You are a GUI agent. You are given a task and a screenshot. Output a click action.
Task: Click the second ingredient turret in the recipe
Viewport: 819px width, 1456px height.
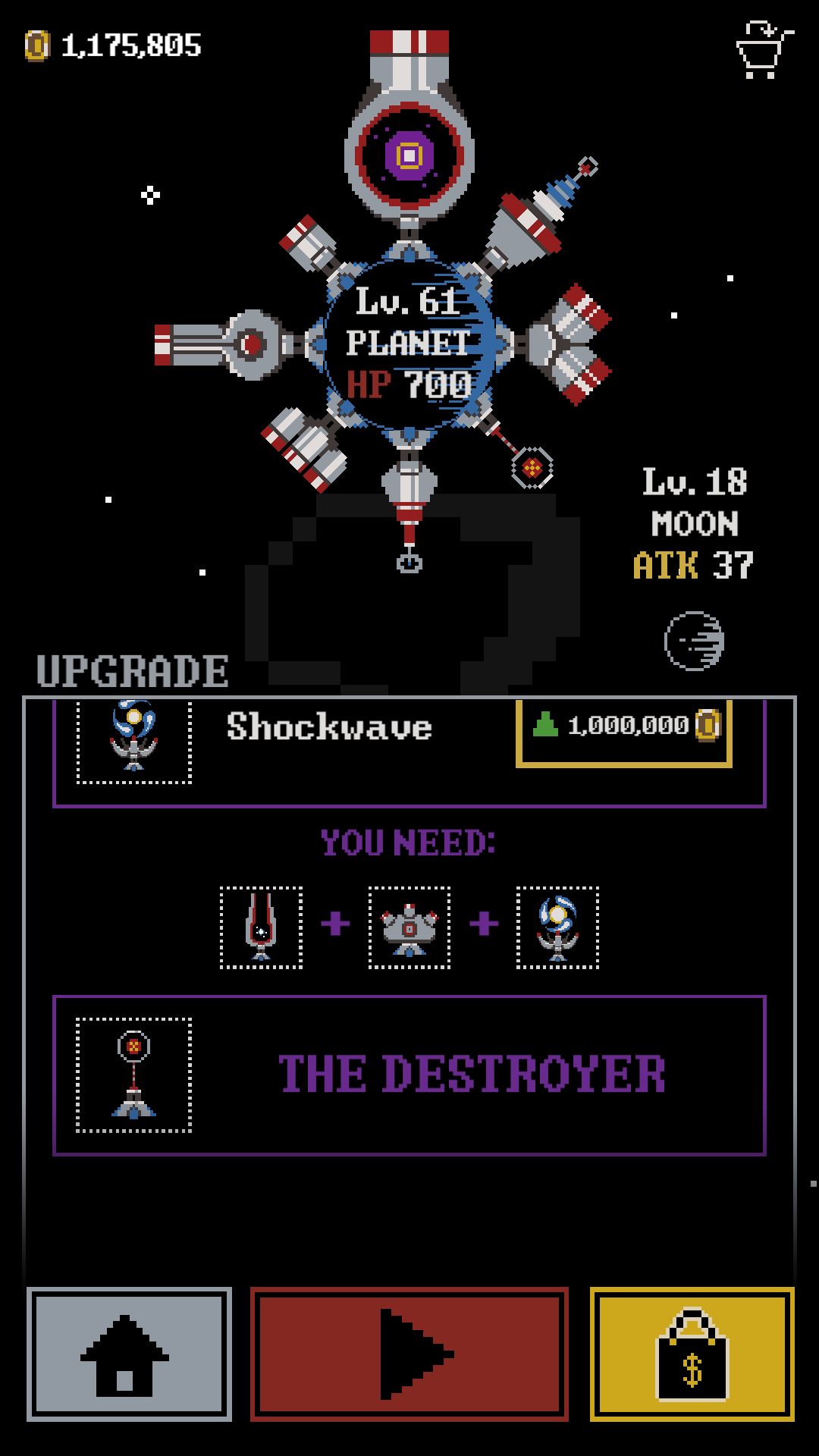point(409,924)
